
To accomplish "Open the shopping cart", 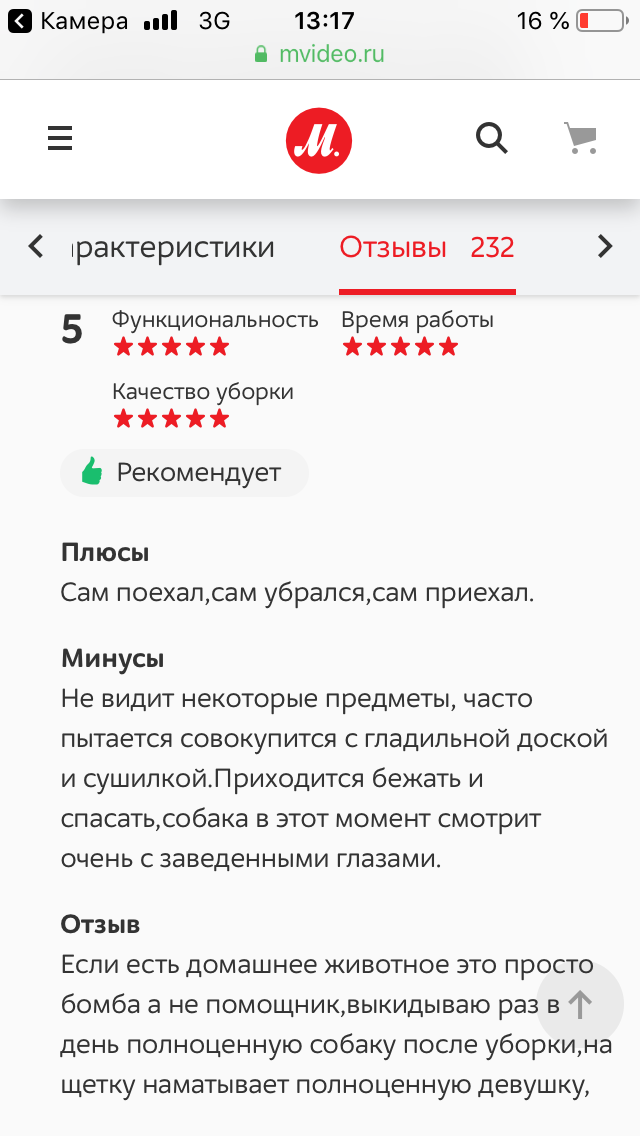I will 580,138.
